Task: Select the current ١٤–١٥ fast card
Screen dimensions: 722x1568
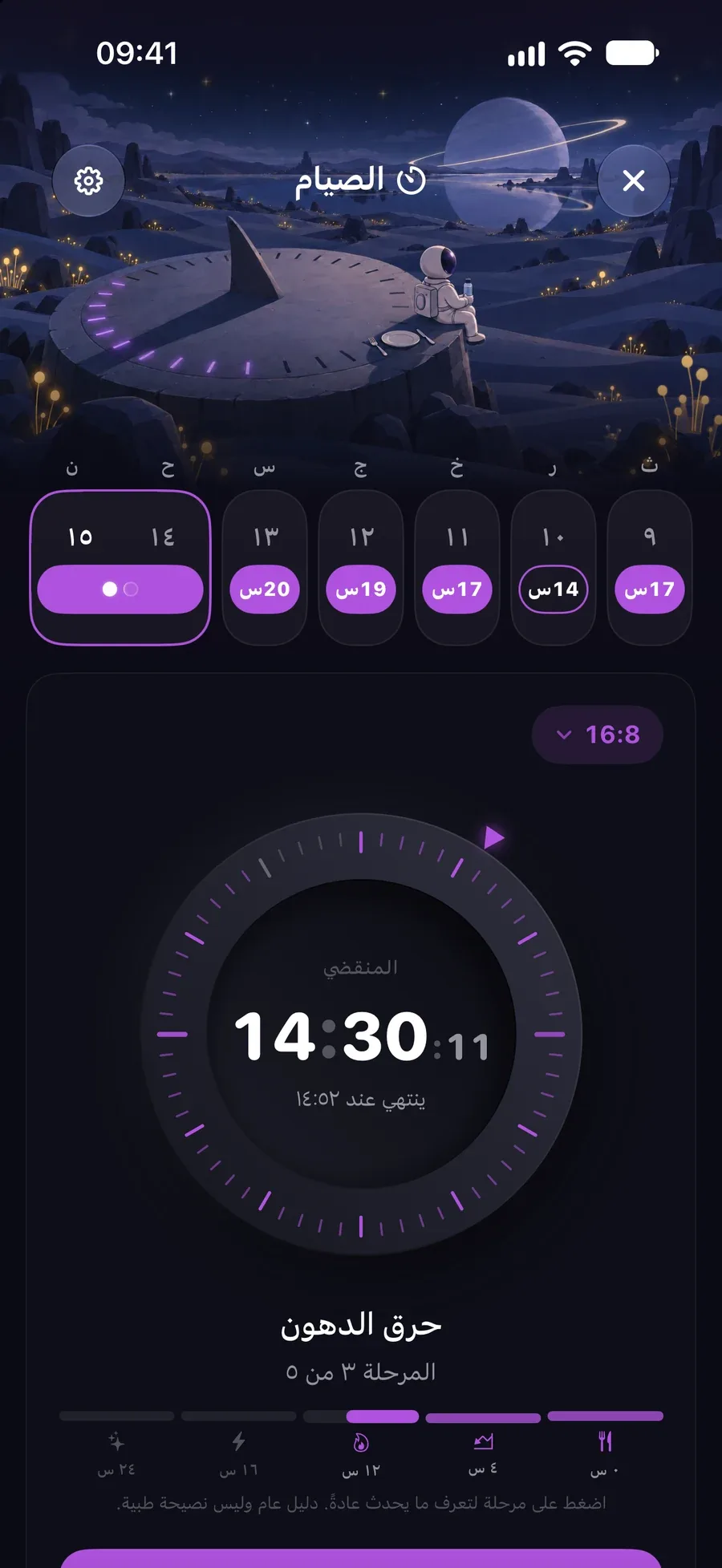Action: pyautogui.click(x=120, y=568)
